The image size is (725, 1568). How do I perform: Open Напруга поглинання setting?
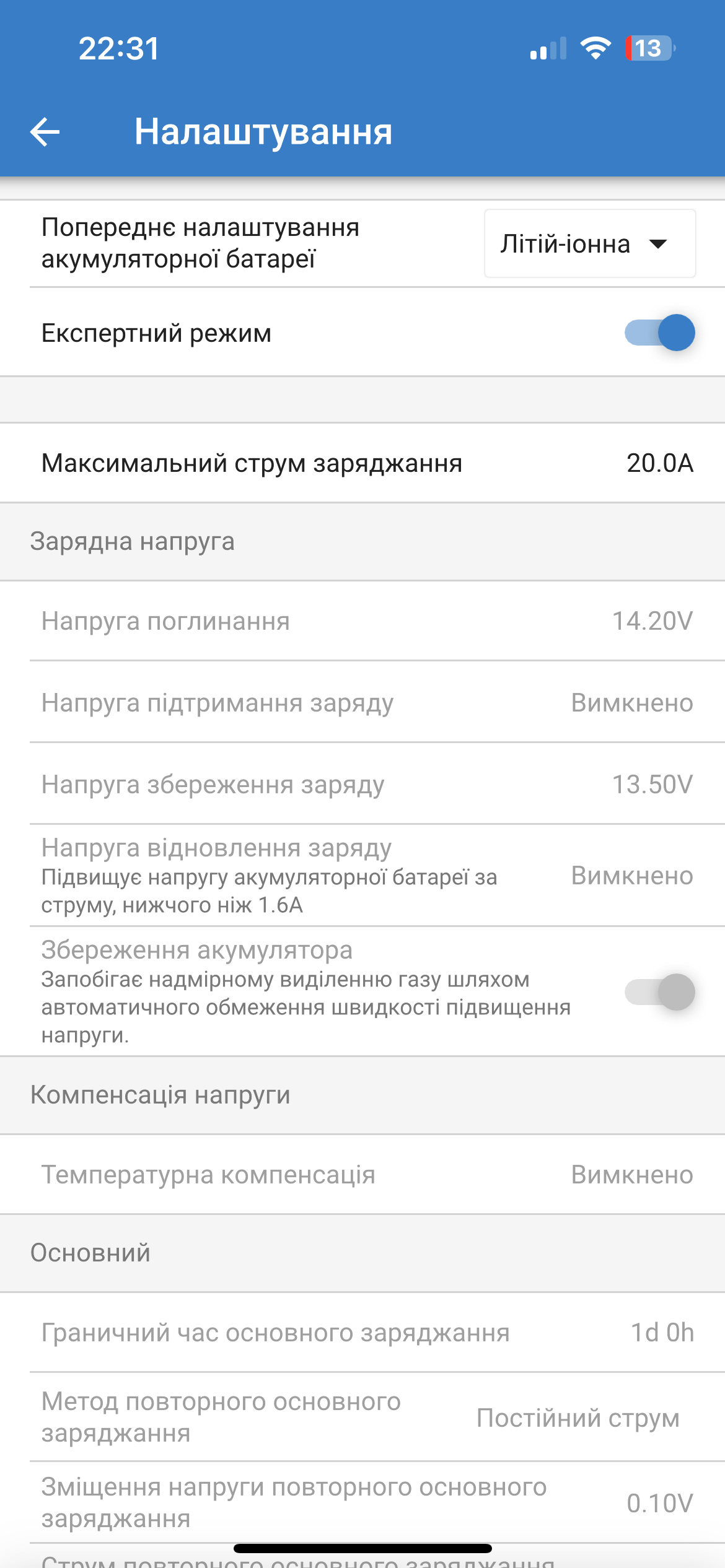click(x=362, y=621)
